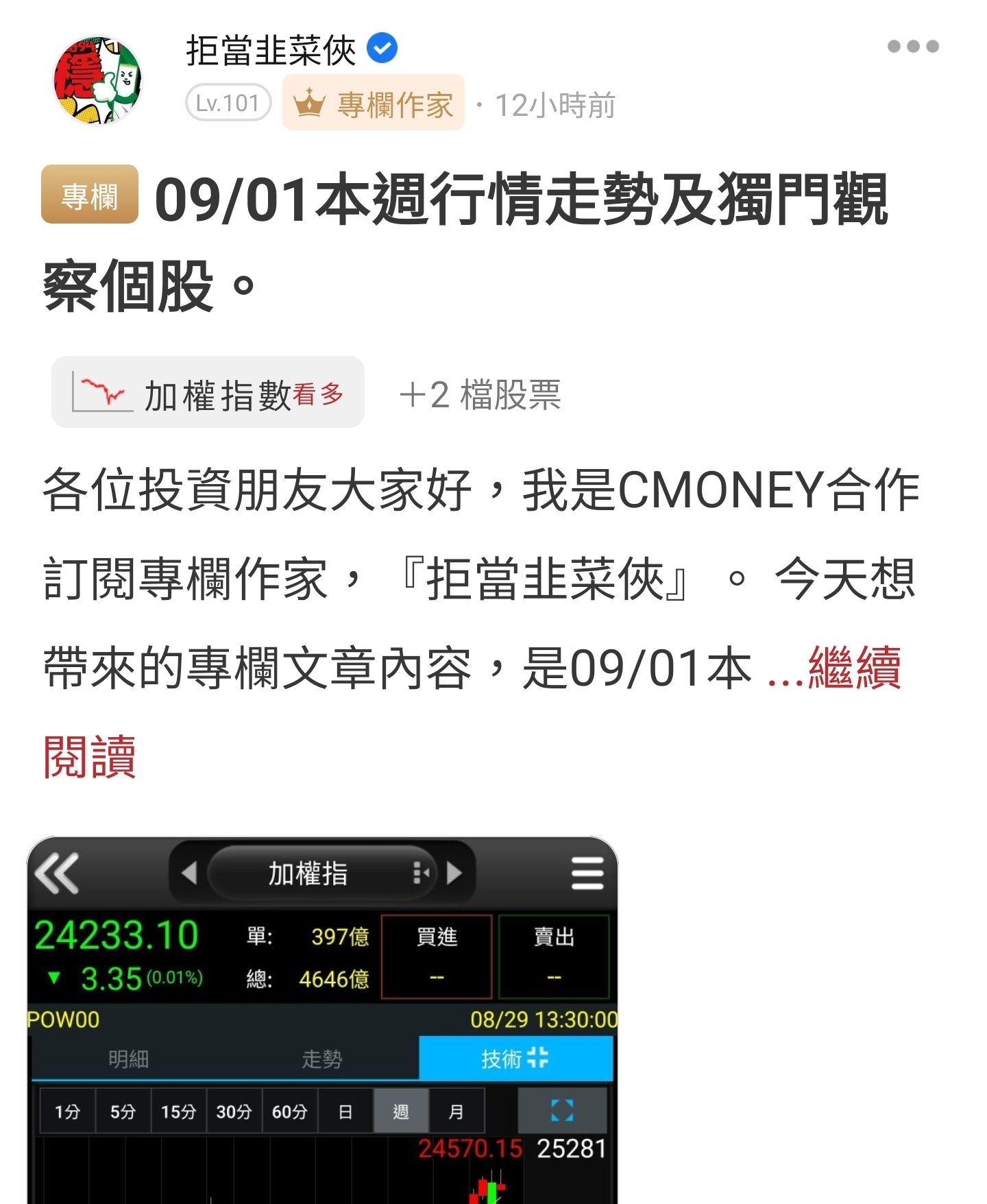Tap the 專欄作家 badge
987x1204 pixels.
(x=374, y=104)
